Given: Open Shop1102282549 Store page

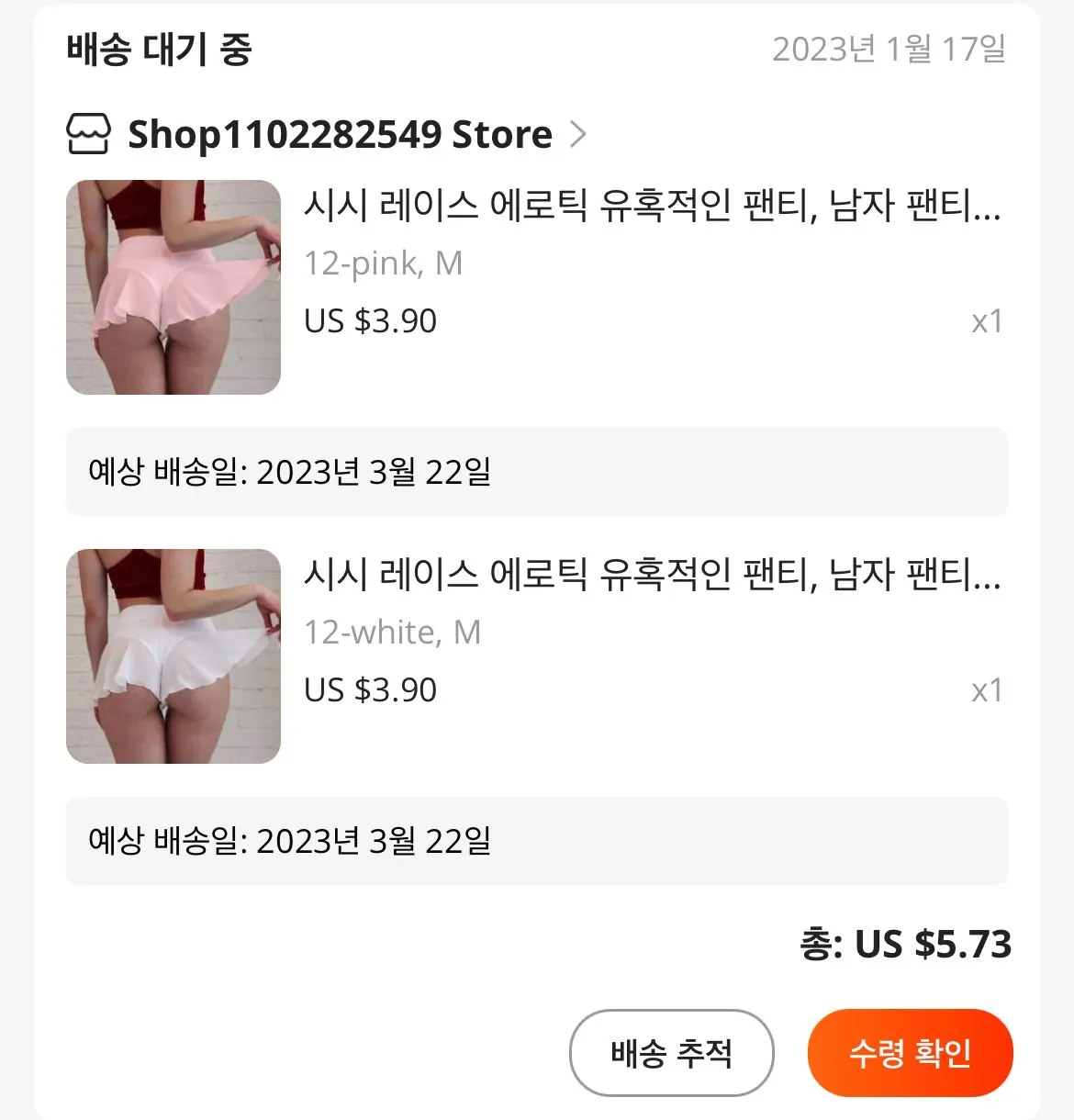Looking at the screenshot, I should pos(327,134).
